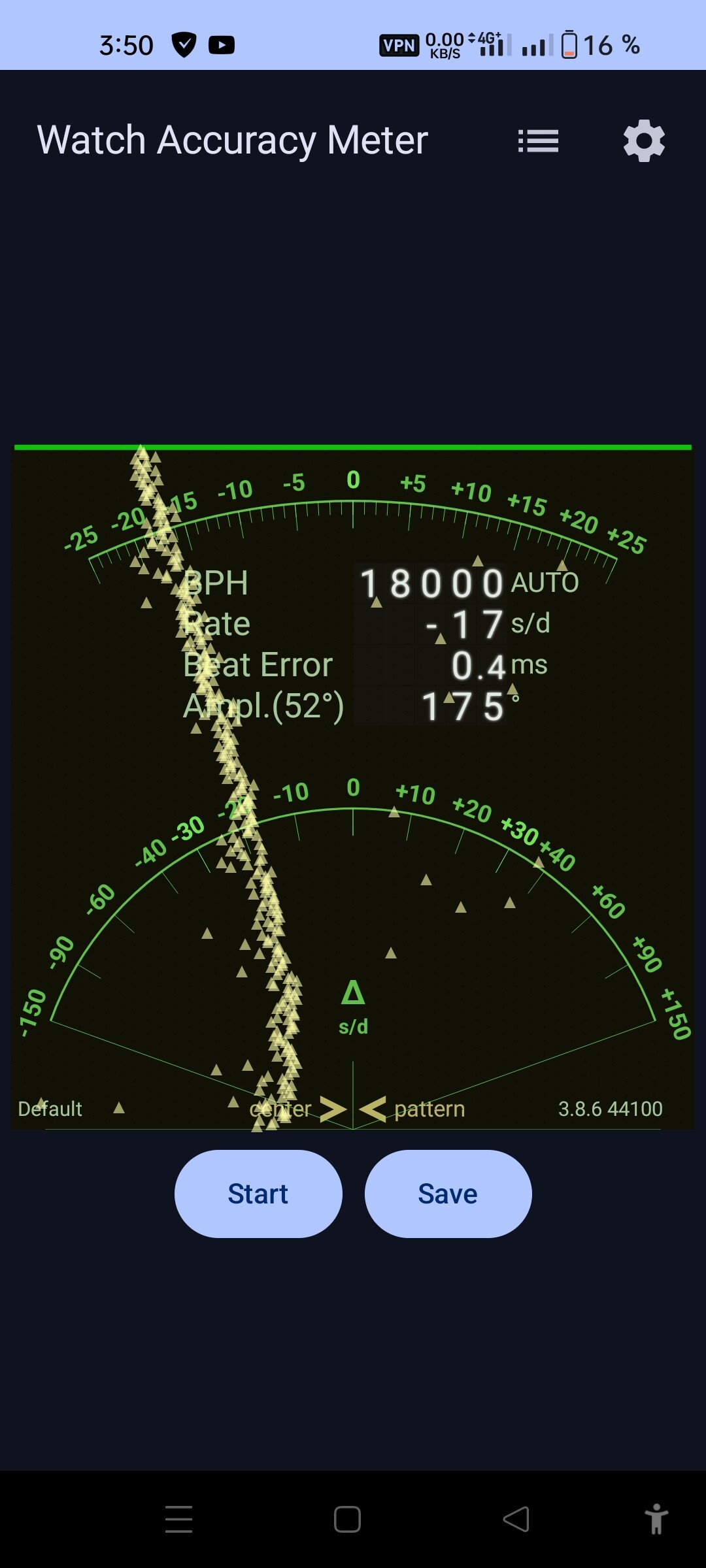Save the current measurement
Screen dimensions: 706x1568
tap(448, 1194)
